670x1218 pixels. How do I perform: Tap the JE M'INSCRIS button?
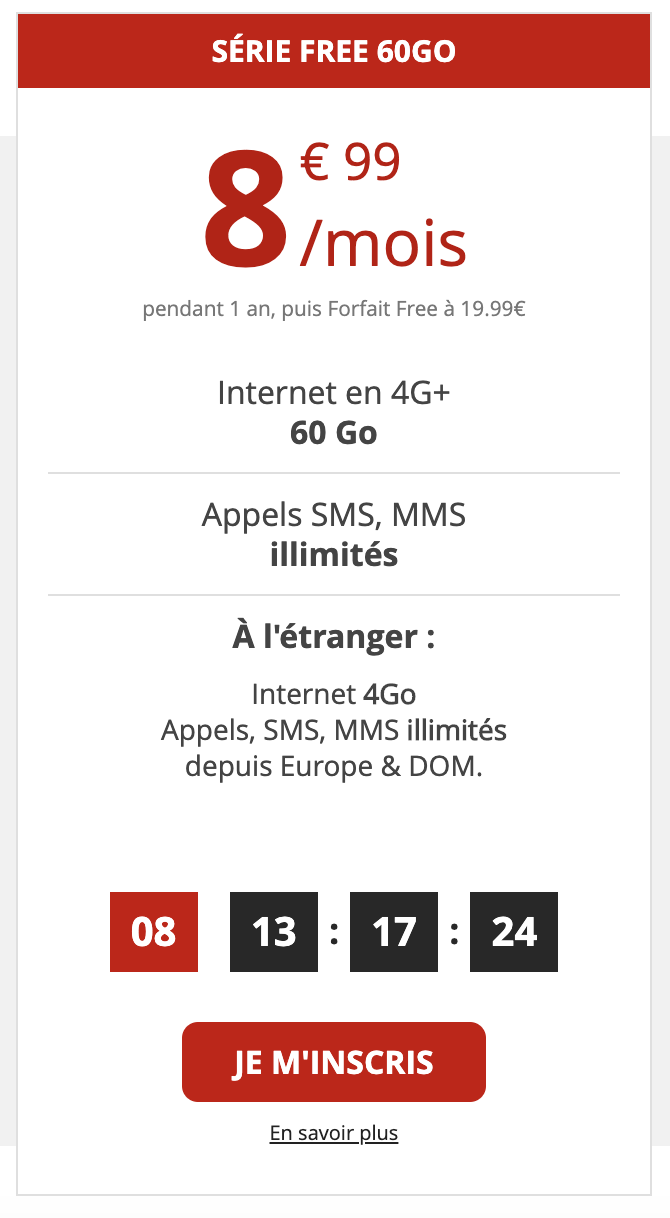click(333, 1062)
